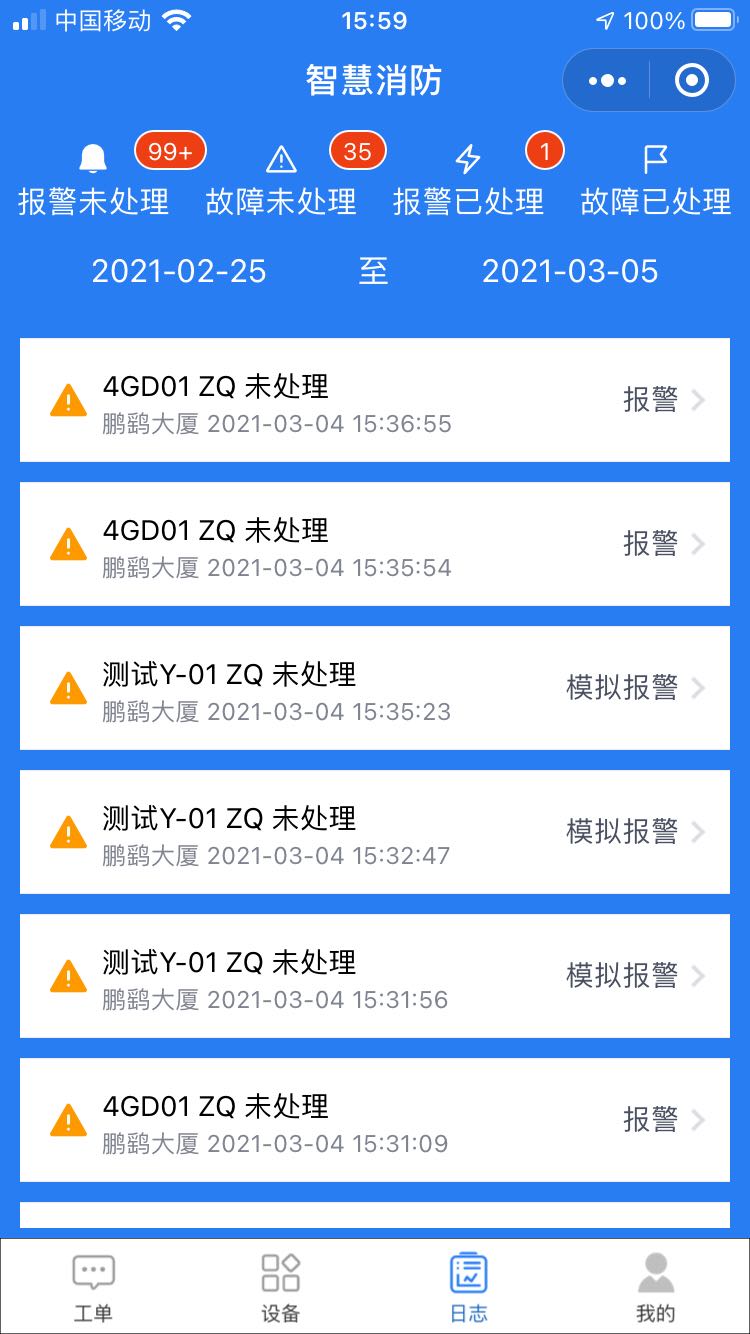Go to the 我的 tab
Screen dimensions: 750x1334
[656, 1287]
